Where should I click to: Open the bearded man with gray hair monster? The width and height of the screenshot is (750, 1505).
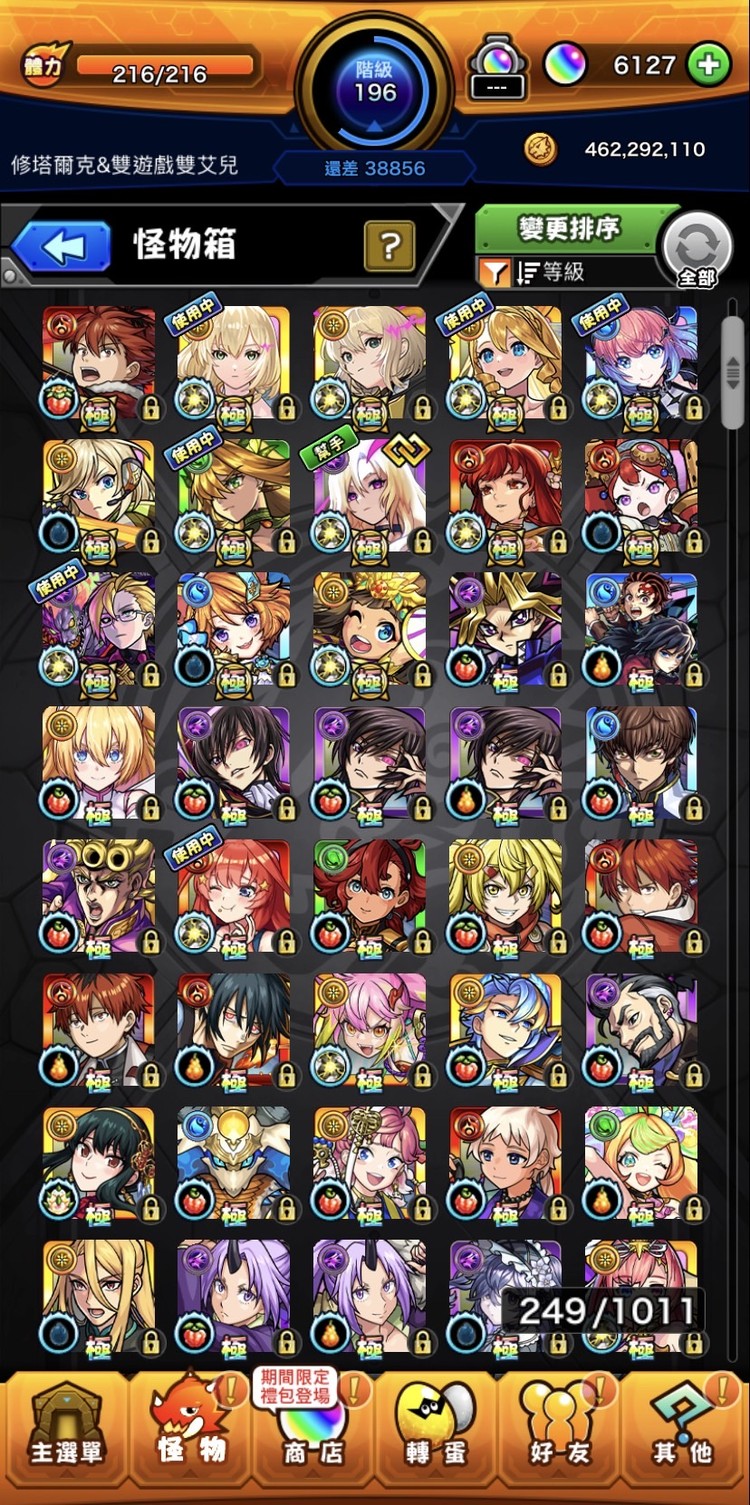click(x=641, y=1030)
